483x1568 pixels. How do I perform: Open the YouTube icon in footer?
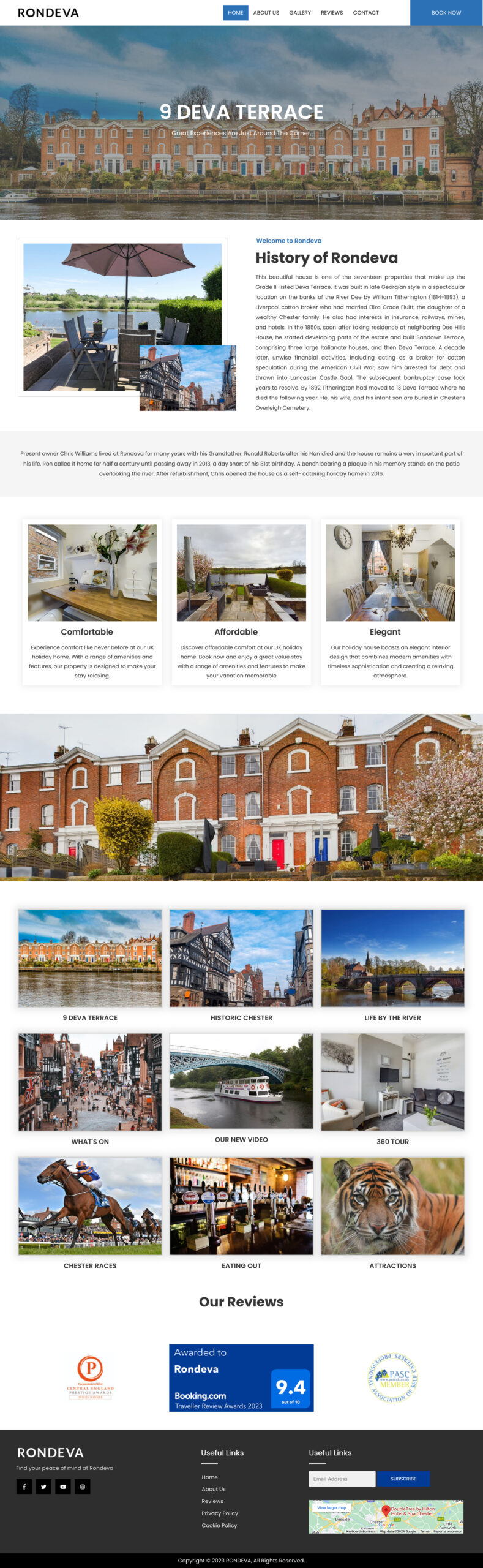(63, 1487)
